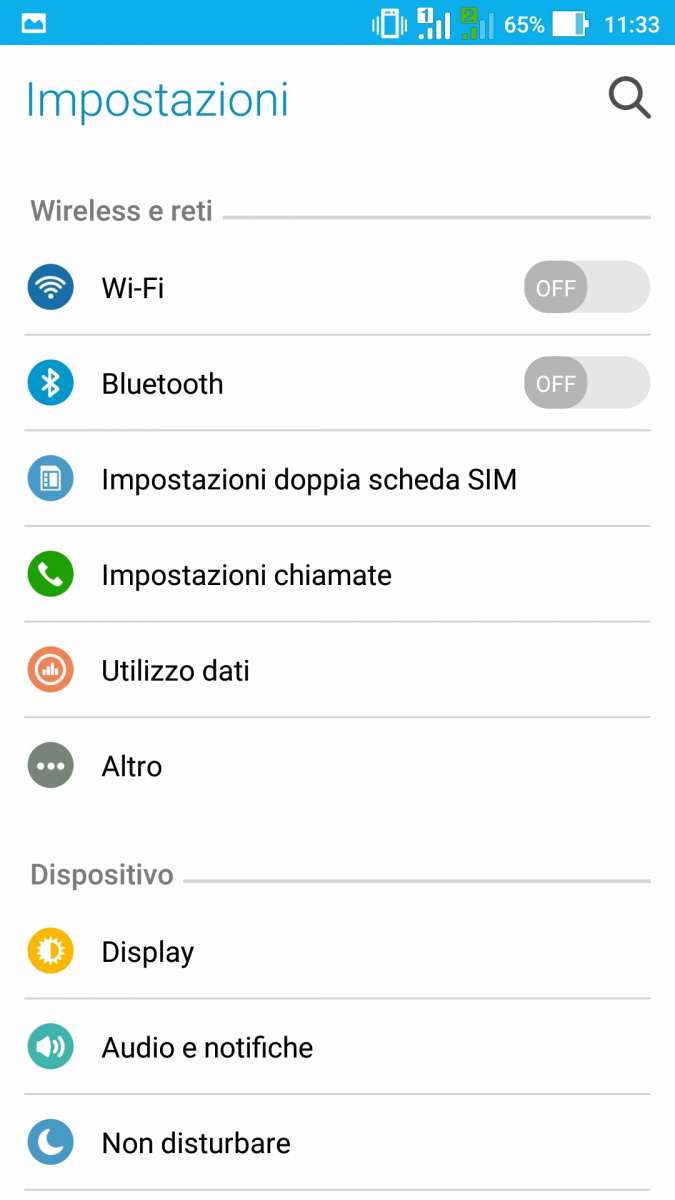Screen dimensions: 675x1200
Task: Open Impostazioni chiamate
Action: tap(246, 576)
